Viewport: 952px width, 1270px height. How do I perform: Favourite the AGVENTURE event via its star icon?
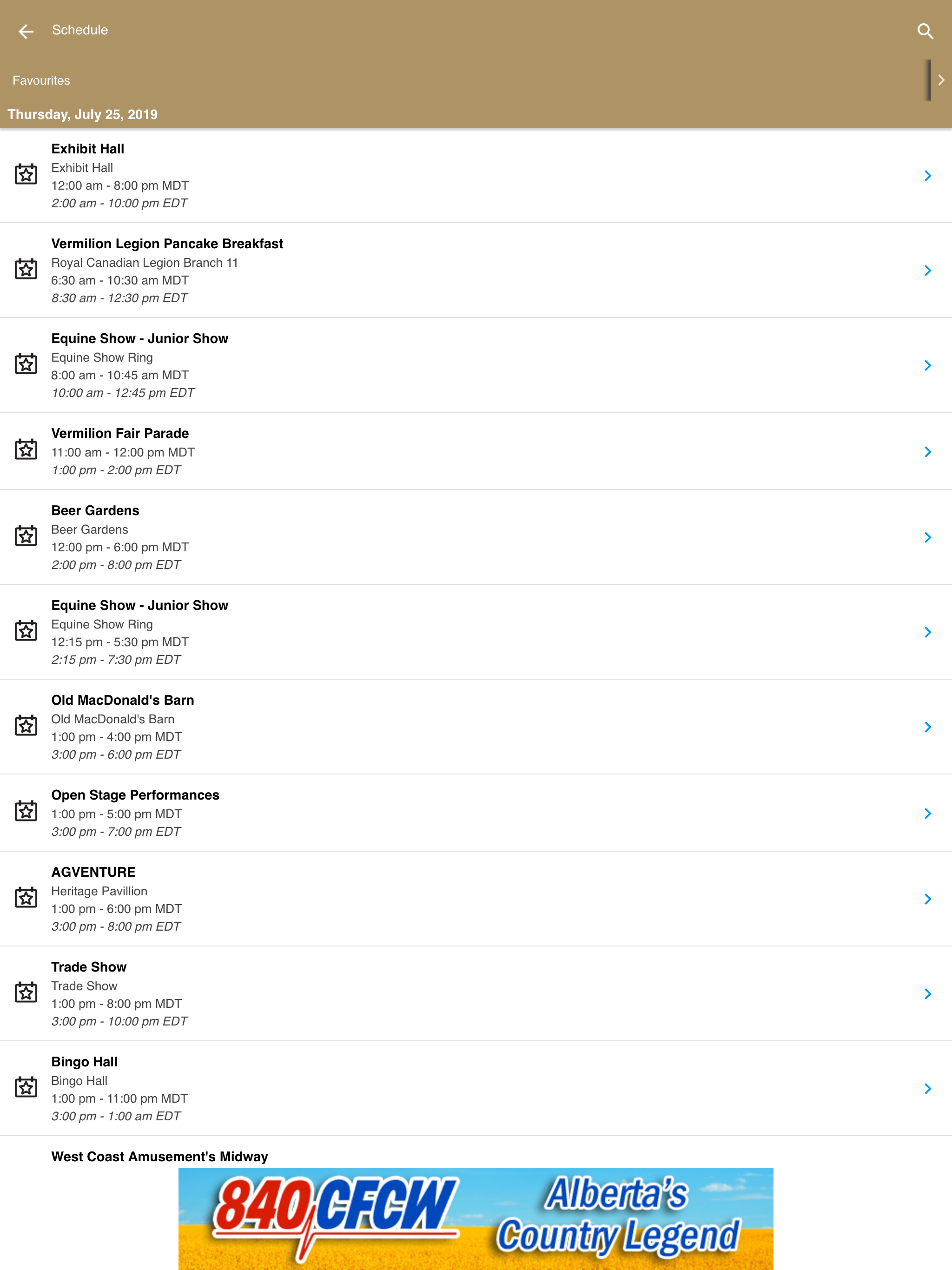pos(26,899)
